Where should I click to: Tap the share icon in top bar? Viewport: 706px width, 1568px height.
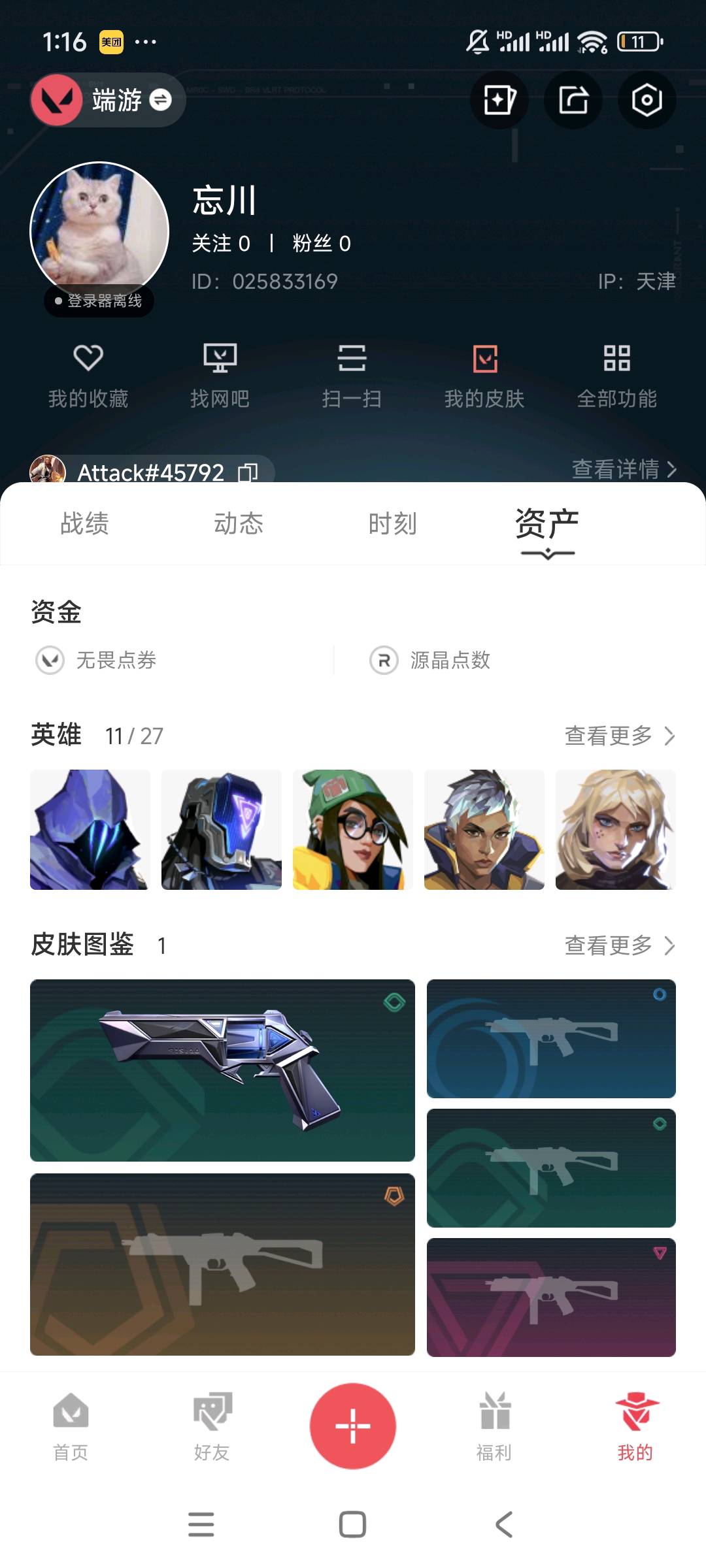click(573, 101)
